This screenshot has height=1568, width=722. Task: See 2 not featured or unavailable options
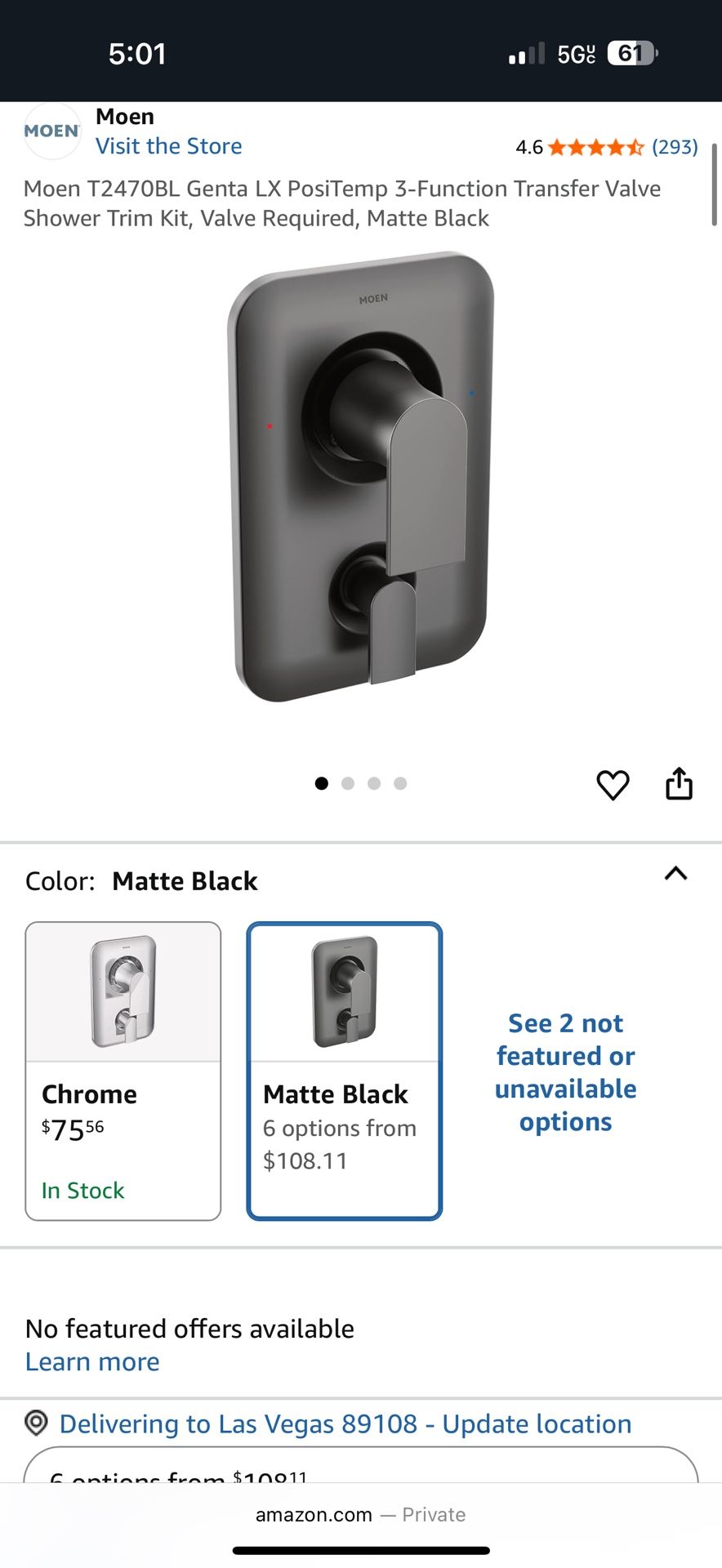point(565,1071)
